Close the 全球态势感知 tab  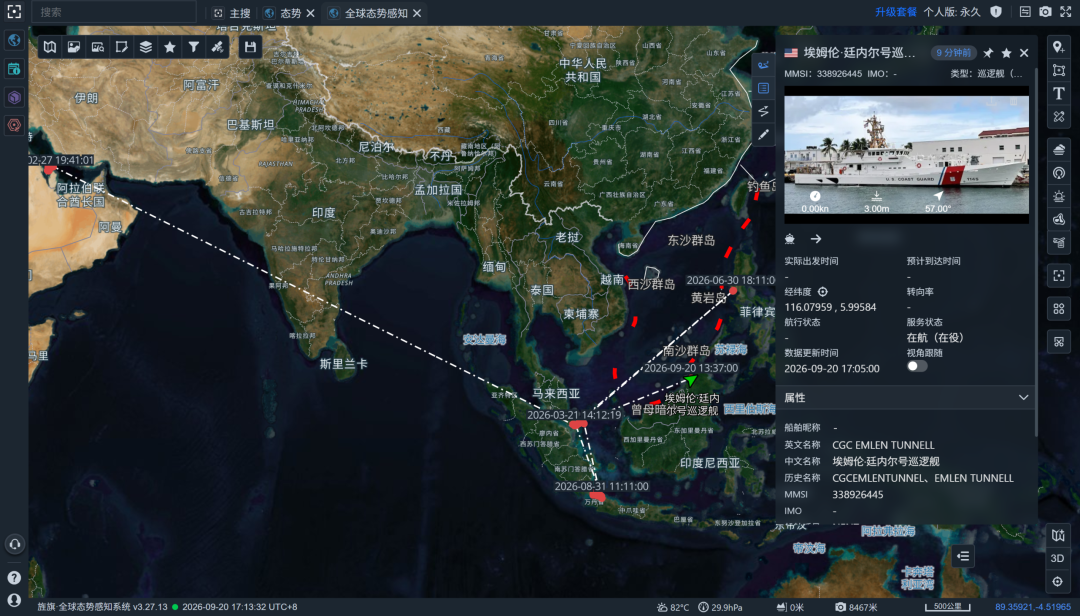417,13
